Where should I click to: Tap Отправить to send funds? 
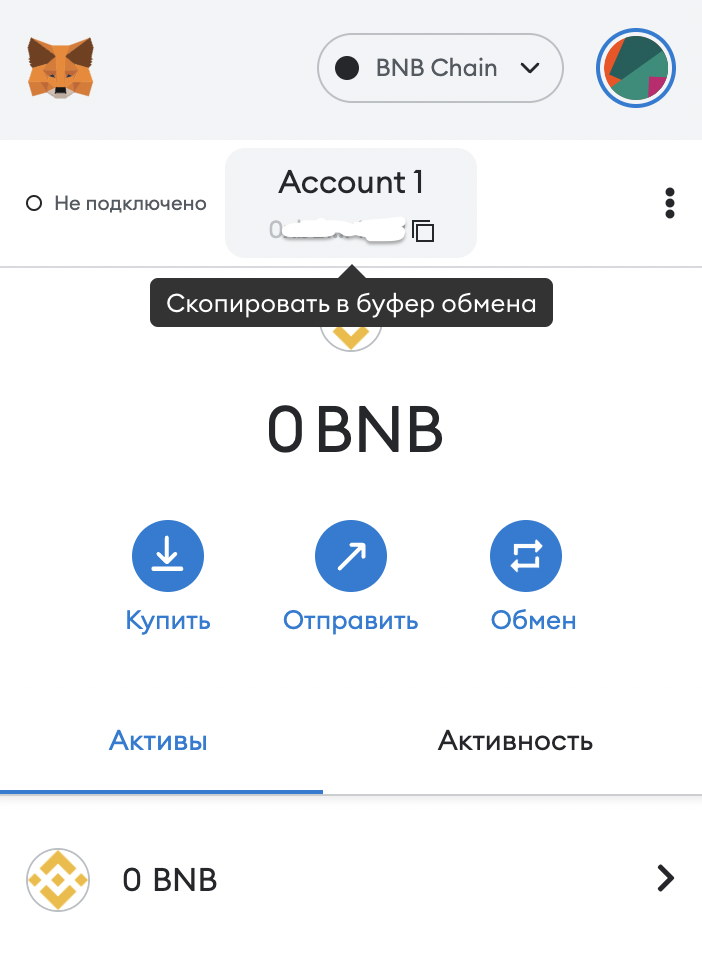pyautogui.click(x=350, y=554)
